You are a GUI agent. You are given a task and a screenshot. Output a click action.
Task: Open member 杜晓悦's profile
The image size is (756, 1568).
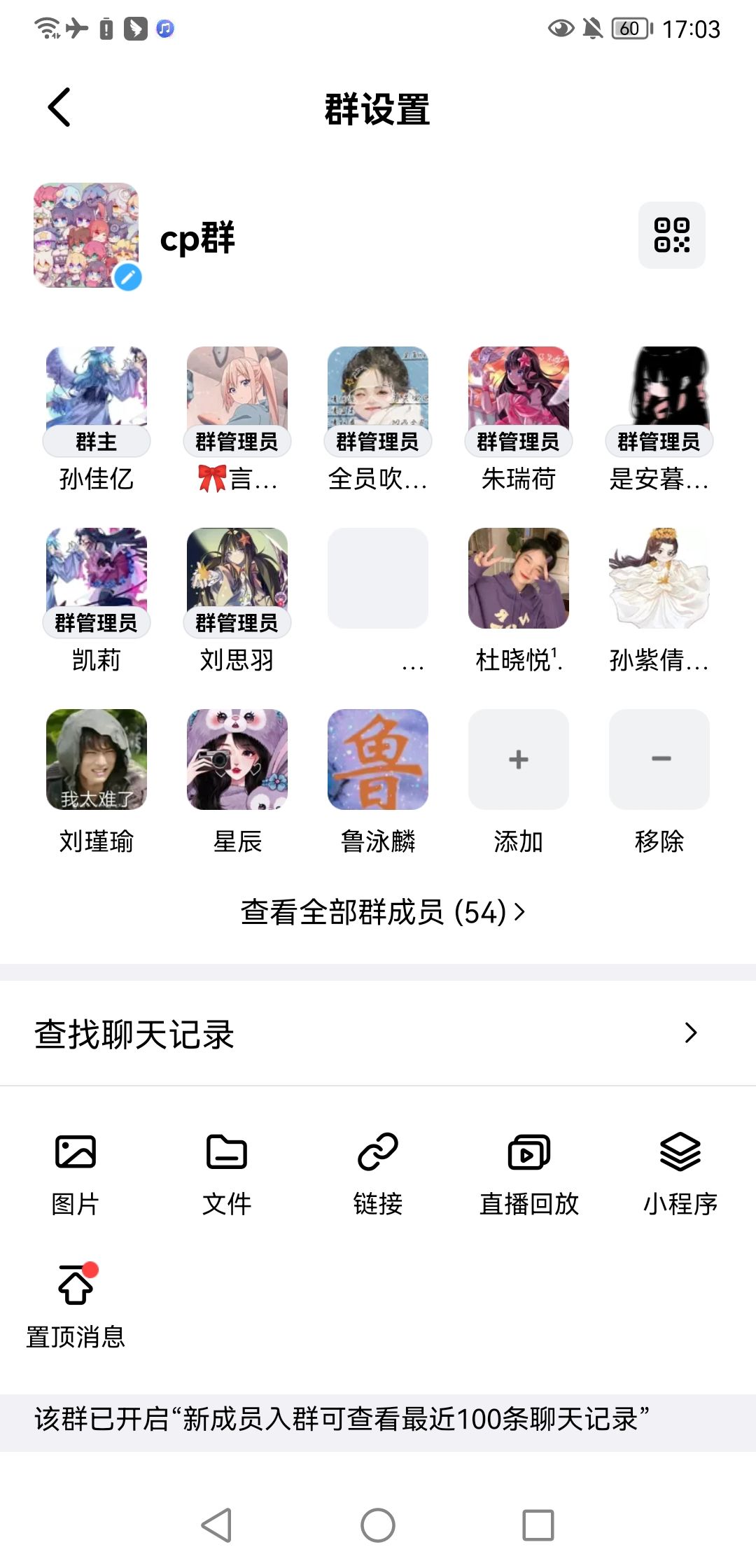[x=518, y=578]
